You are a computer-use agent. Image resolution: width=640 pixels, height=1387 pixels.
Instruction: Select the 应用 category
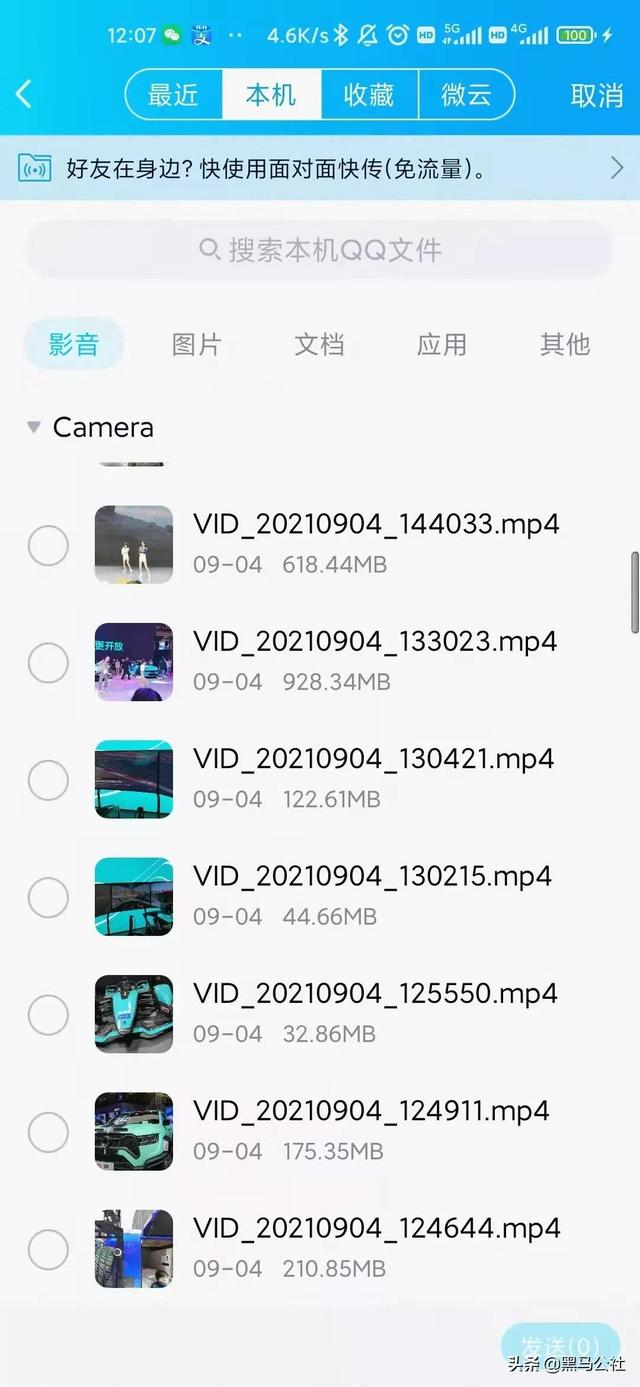coord(442,345)
